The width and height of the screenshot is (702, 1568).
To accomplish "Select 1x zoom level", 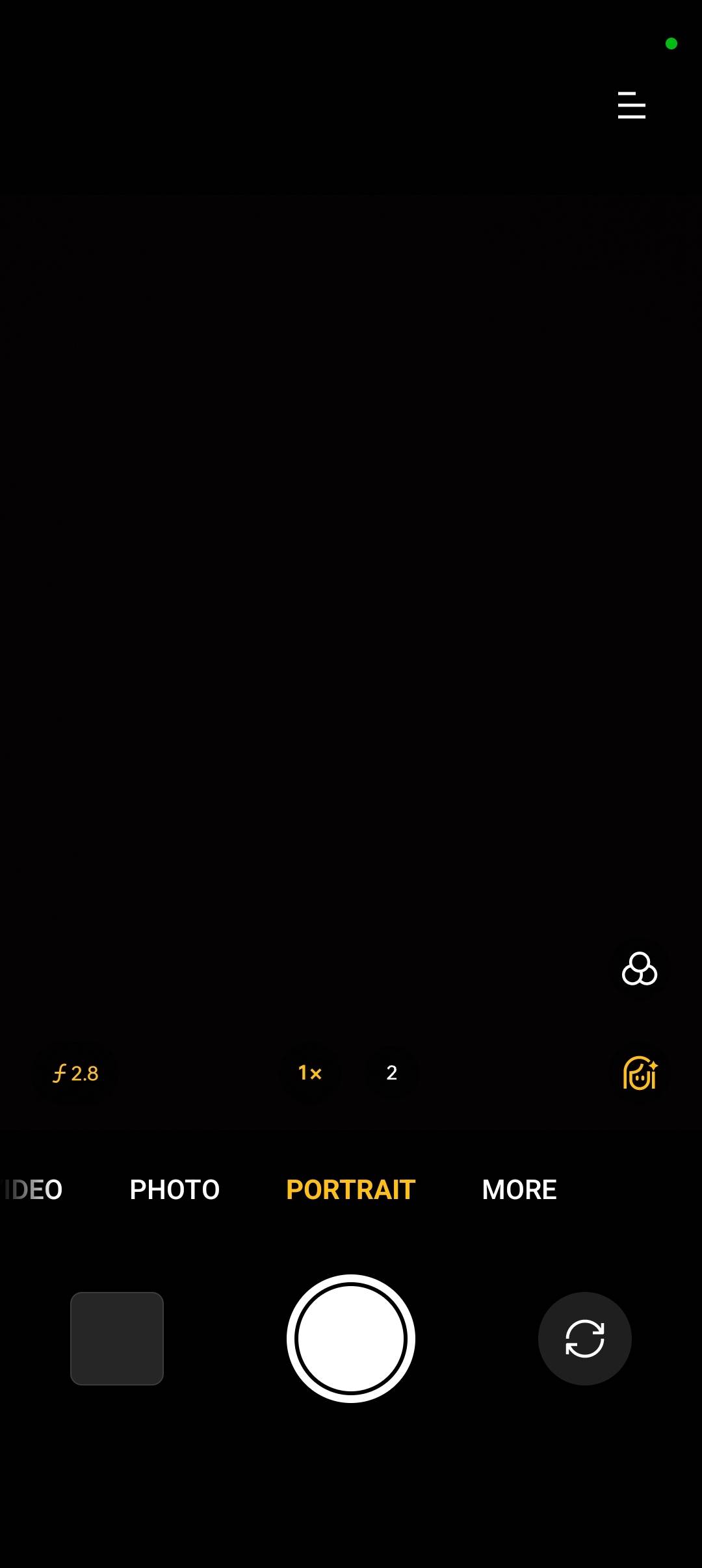I will (x=309, y=1073).
